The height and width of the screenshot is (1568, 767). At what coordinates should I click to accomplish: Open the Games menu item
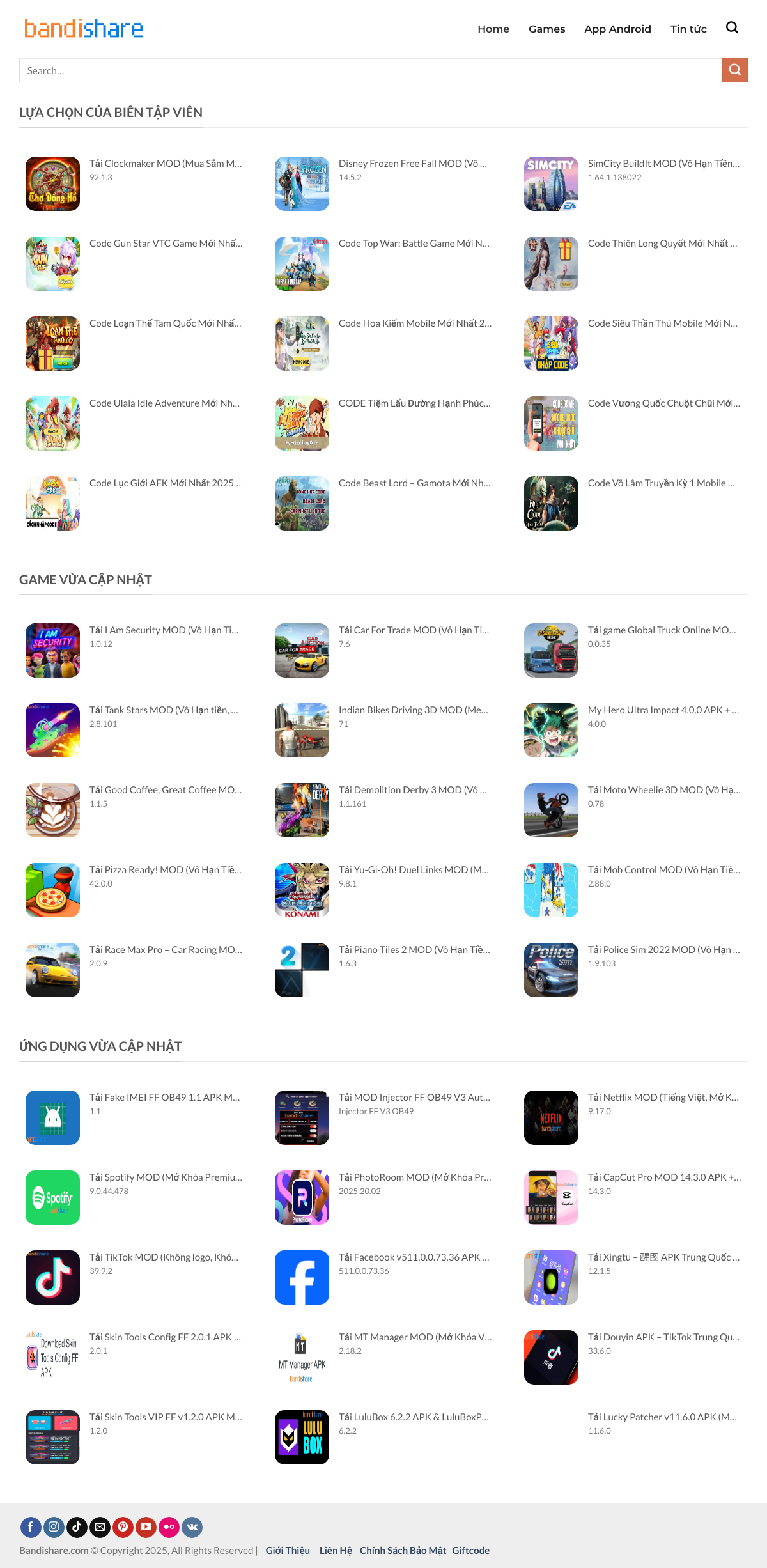click(x=546, y=29)
